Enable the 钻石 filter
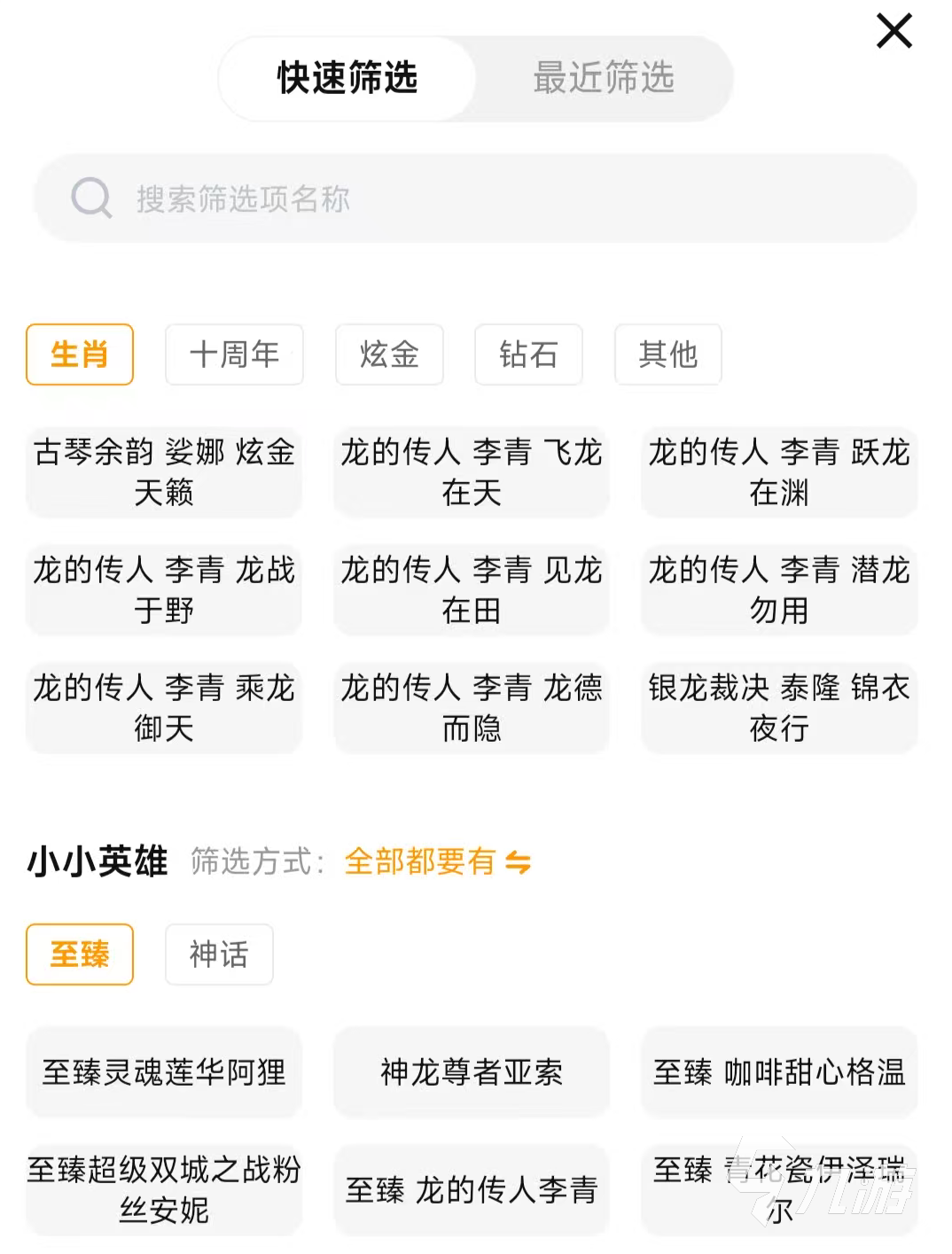Screen dimensions: 952x1254 tap(528, 354)
